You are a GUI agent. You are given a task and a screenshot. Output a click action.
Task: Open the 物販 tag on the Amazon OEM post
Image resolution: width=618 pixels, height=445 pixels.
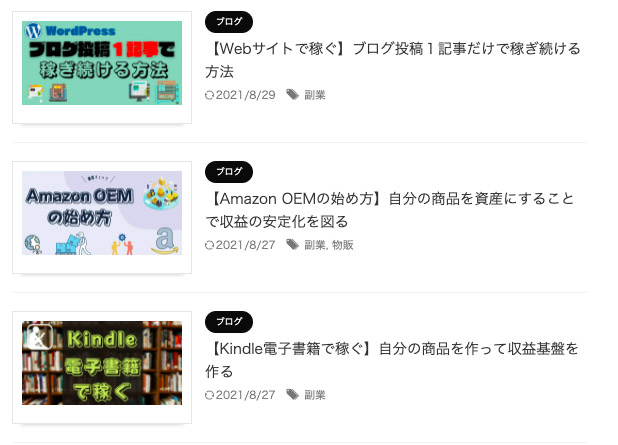click(x=342, y=245)
